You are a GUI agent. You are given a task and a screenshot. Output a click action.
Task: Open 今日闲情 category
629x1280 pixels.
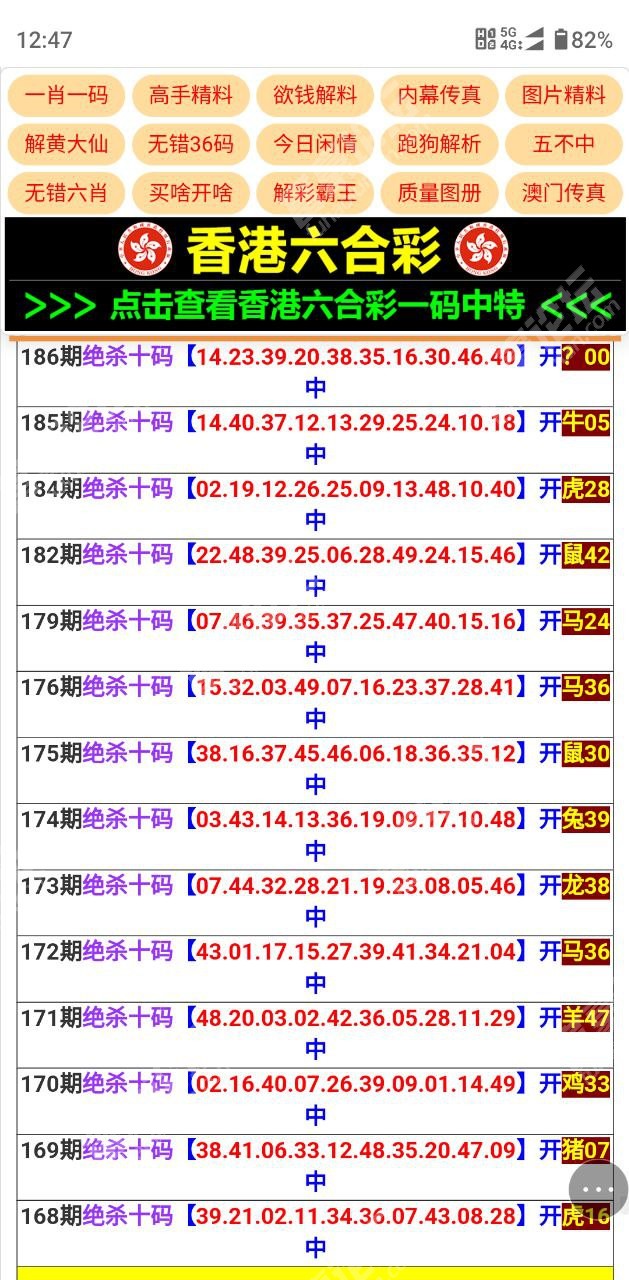(x=315, y=143)
